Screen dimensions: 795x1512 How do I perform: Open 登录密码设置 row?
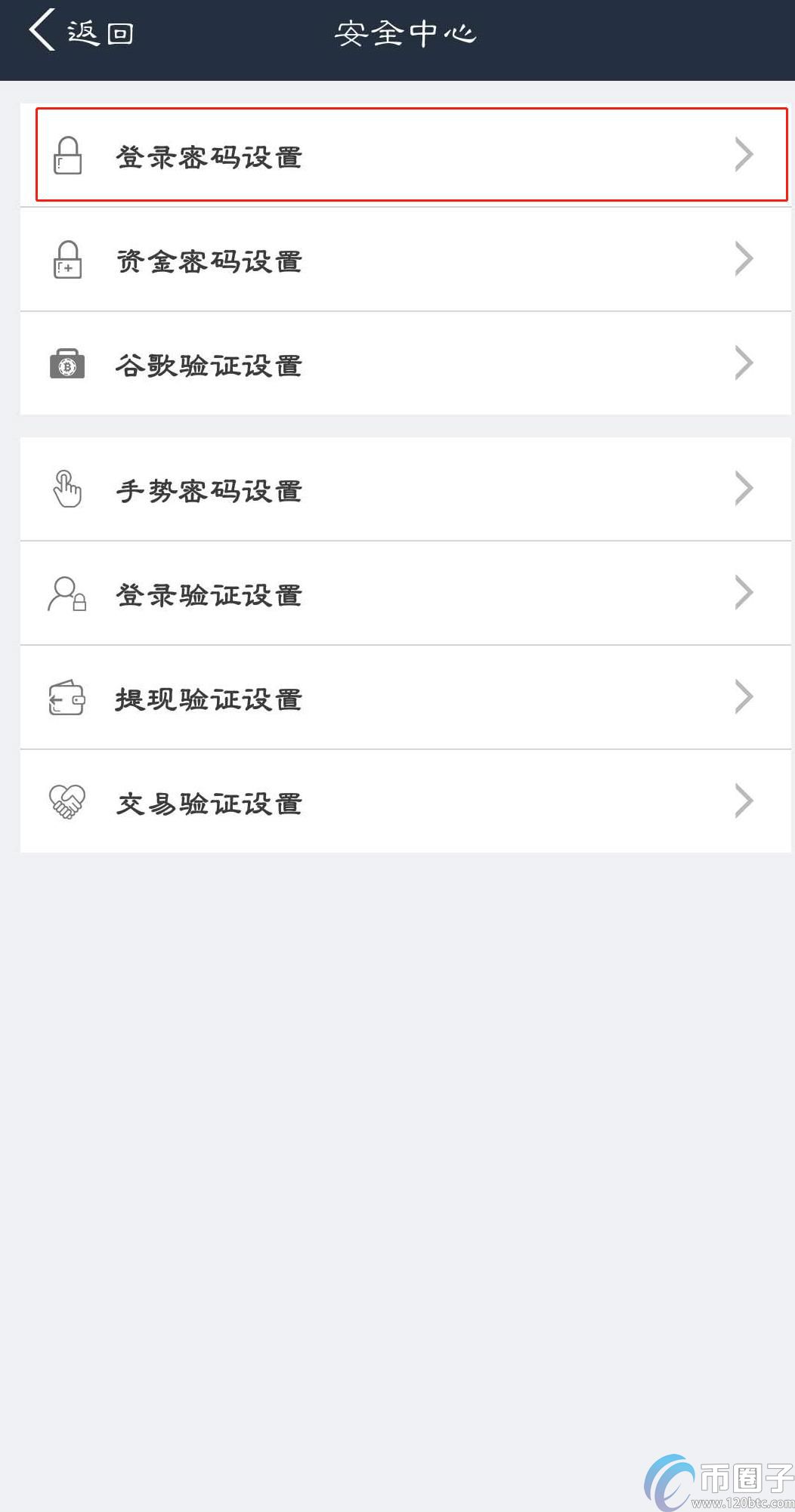pyautogui.click(x=406, y=156)
